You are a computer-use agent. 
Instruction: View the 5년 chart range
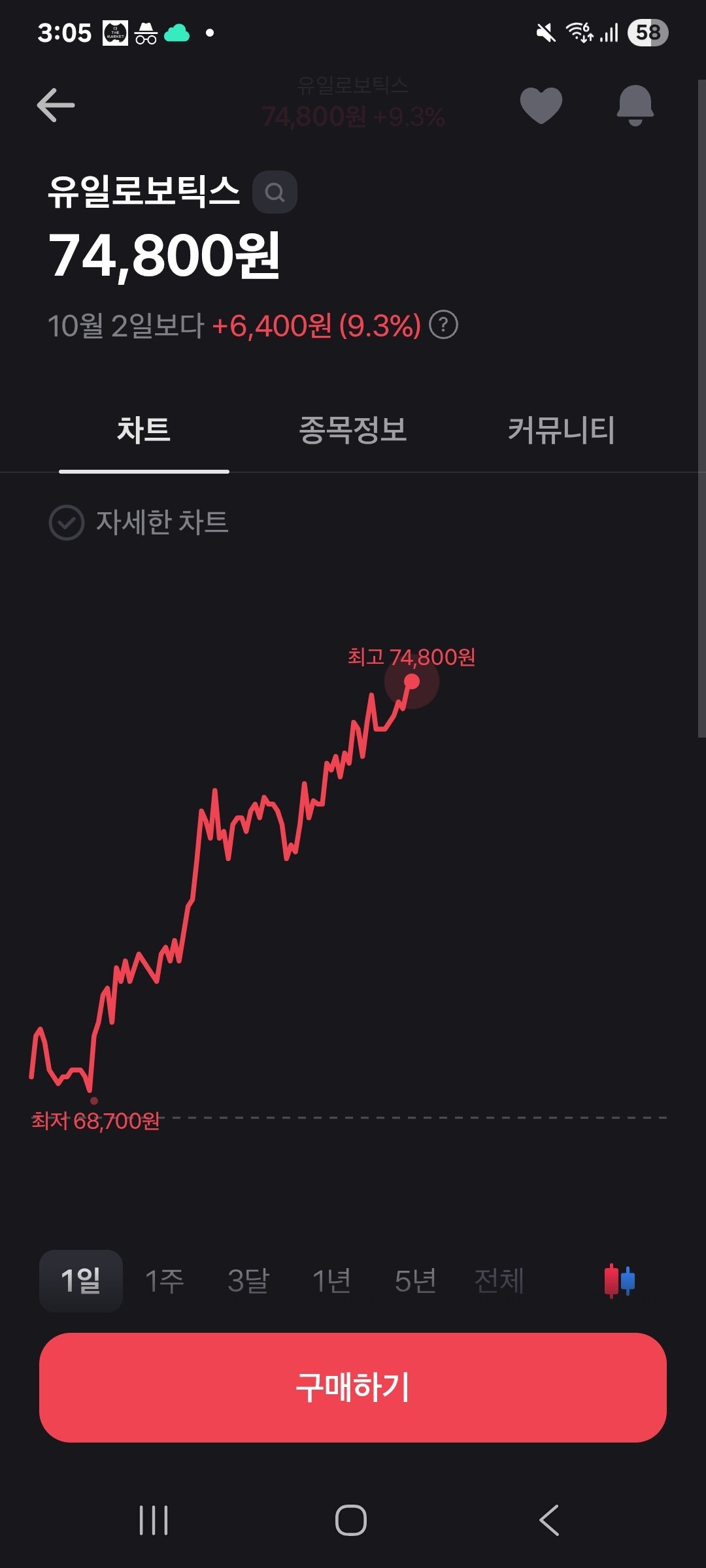point(416,1281)
